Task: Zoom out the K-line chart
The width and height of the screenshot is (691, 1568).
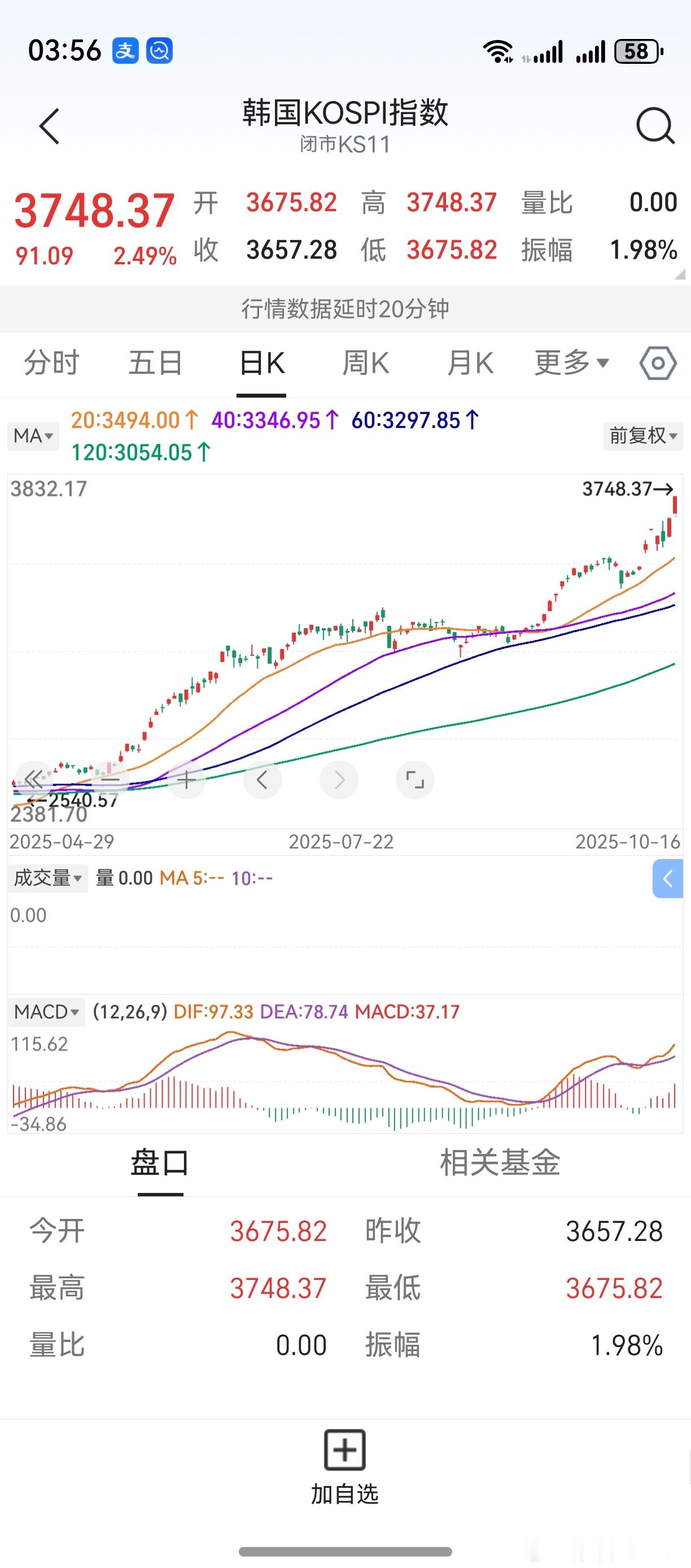Action: click(x=110, y=779)
